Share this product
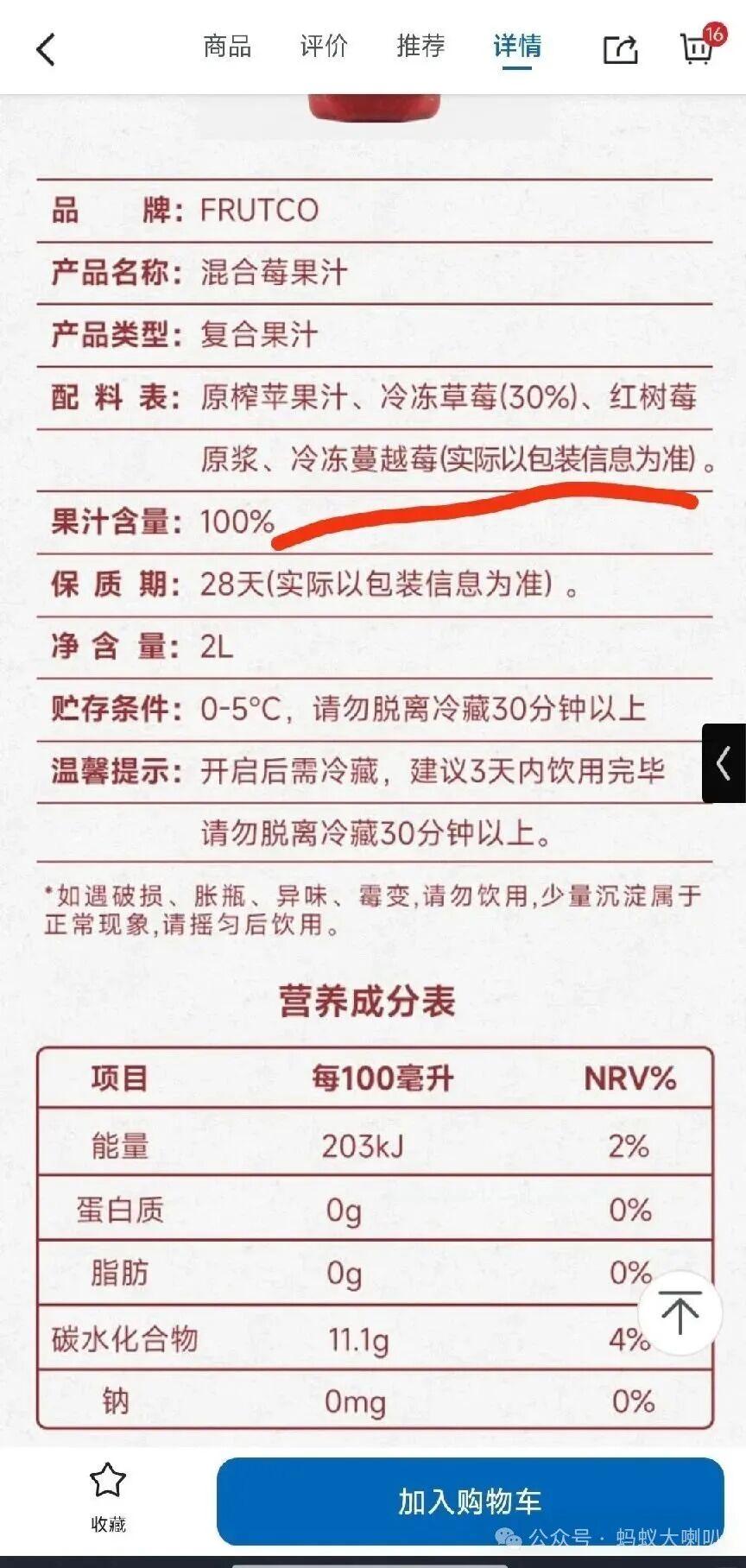This screenshot has height=1568, width=746. click(620, 49)
